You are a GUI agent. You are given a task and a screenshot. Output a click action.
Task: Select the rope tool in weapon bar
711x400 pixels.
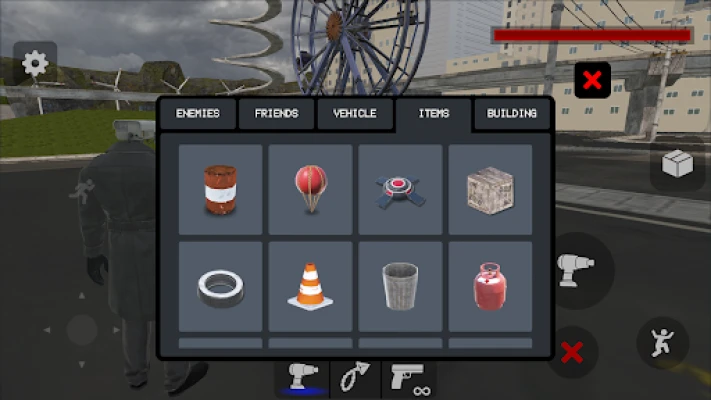coord(354,380)
